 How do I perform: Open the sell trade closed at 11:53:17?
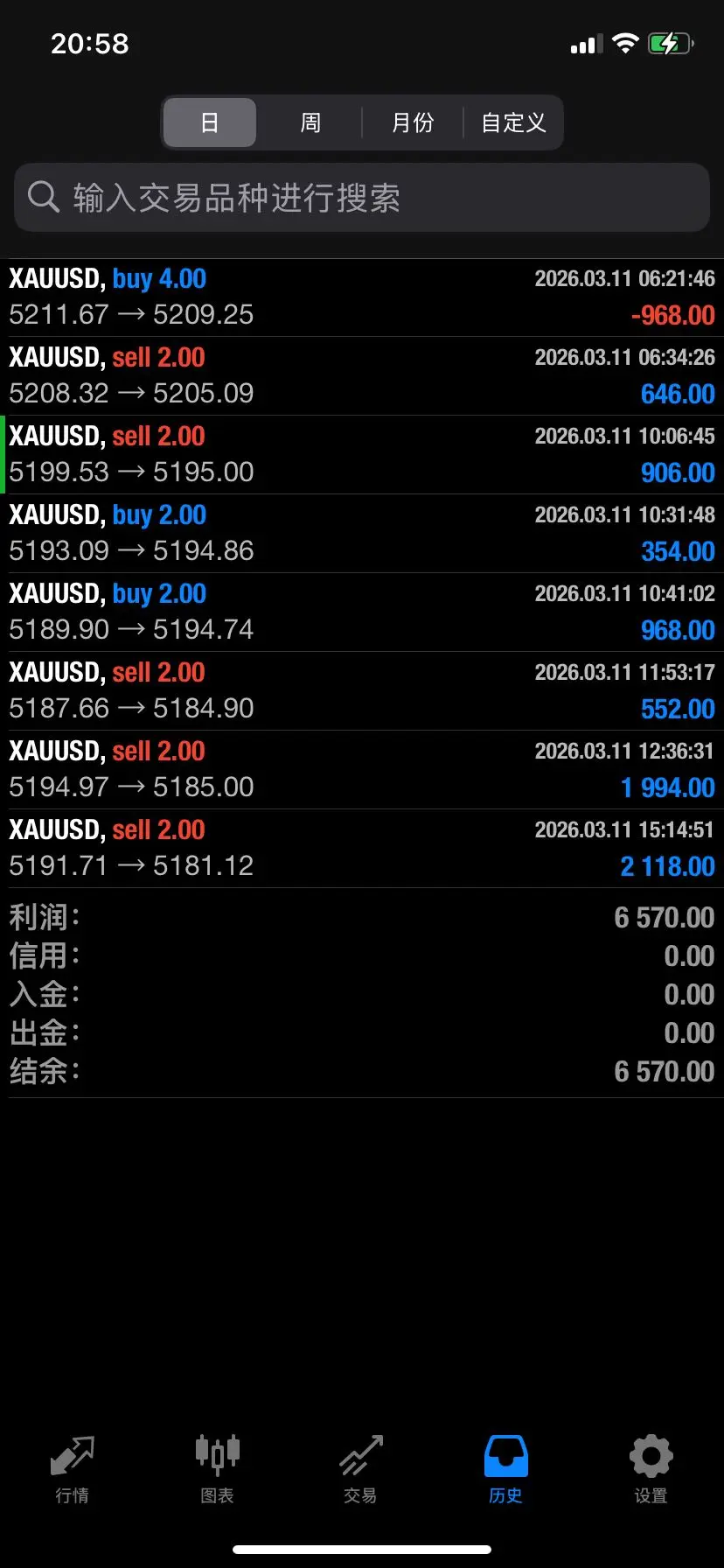[362, 691]
